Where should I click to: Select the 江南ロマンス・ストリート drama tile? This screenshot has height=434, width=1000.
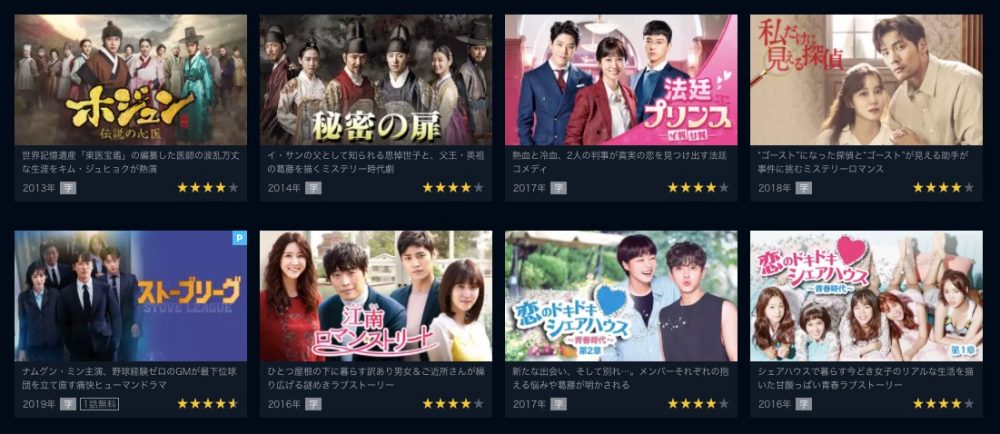tap(375, 296)
